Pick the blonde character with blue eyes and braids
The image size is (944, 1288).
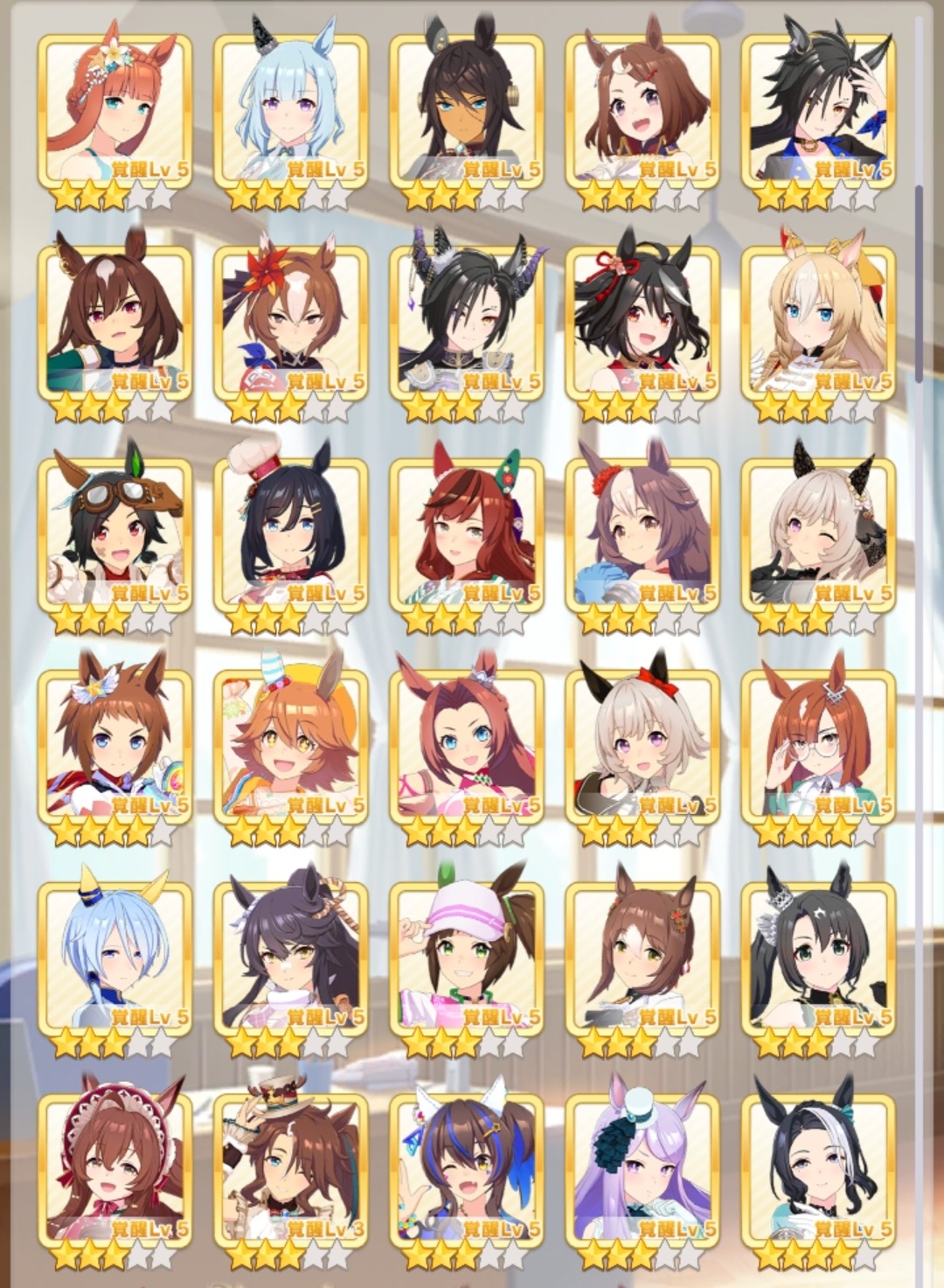click(x=818, y=323)
